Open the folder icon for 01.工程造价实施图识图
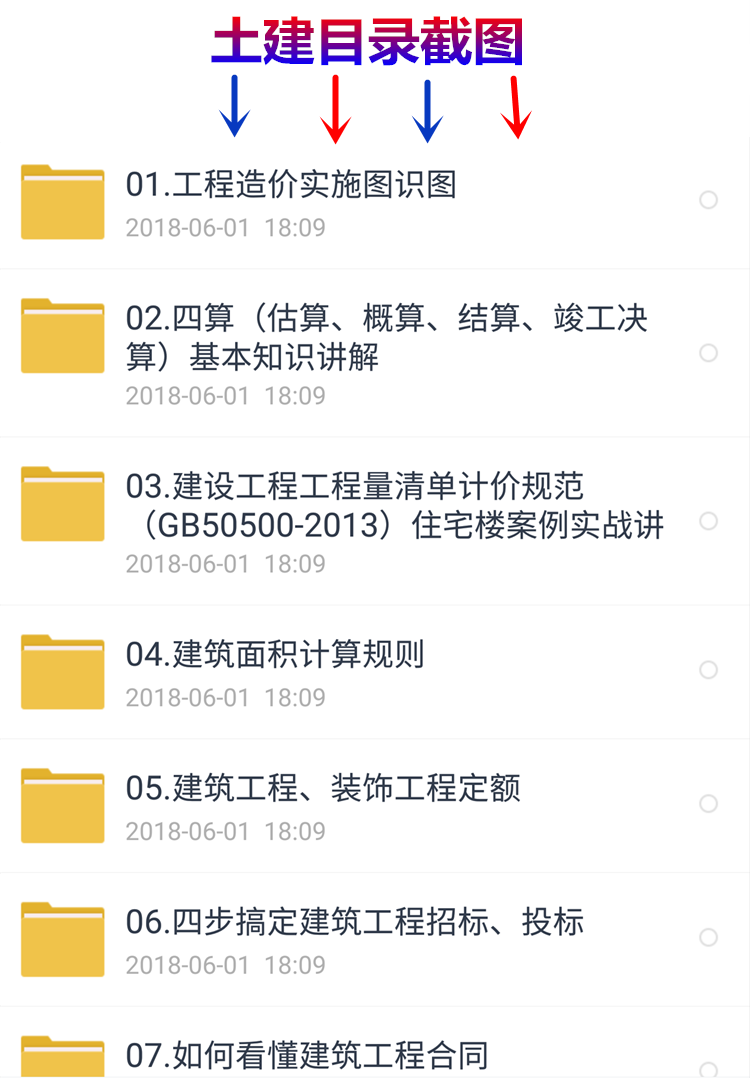 coord(62,200)
